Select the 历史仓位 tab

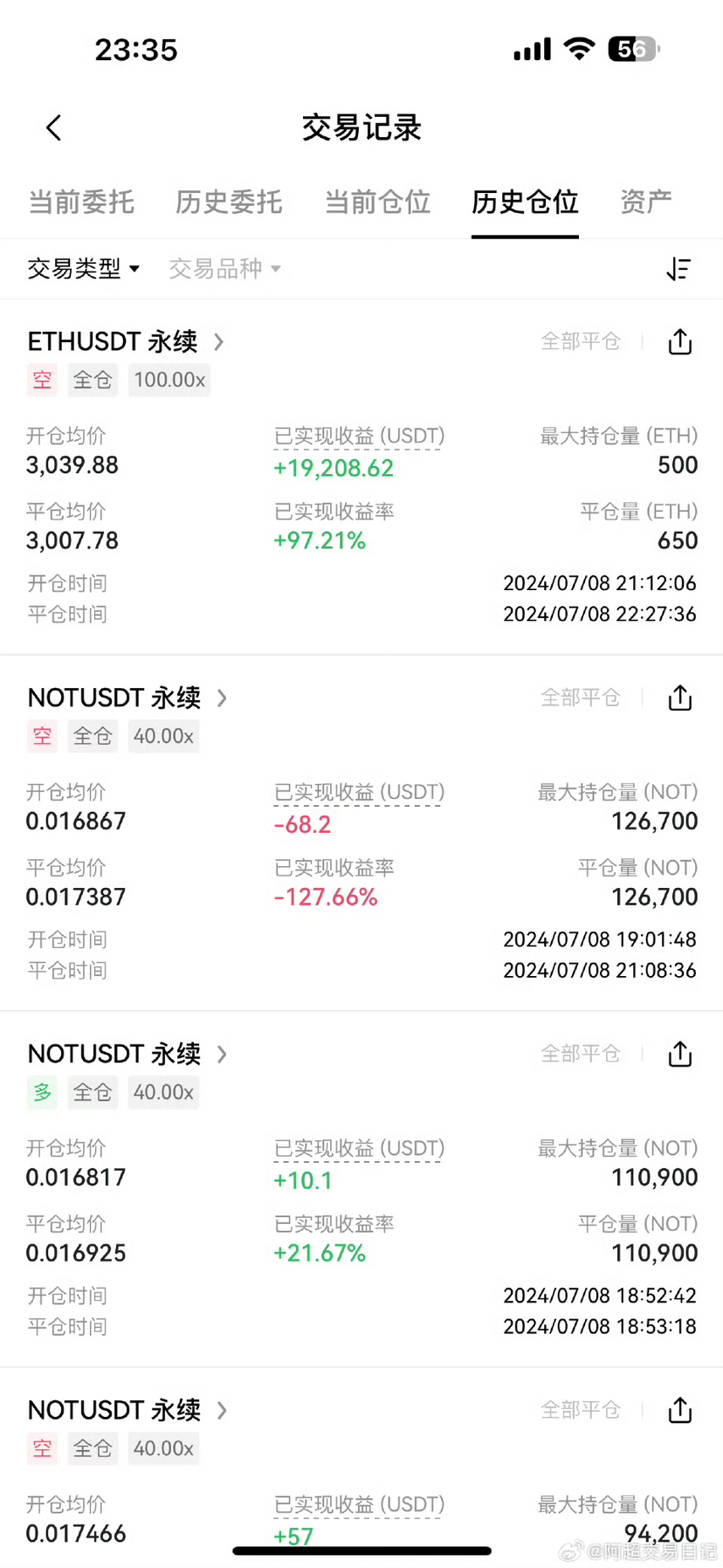pos(525,202)
